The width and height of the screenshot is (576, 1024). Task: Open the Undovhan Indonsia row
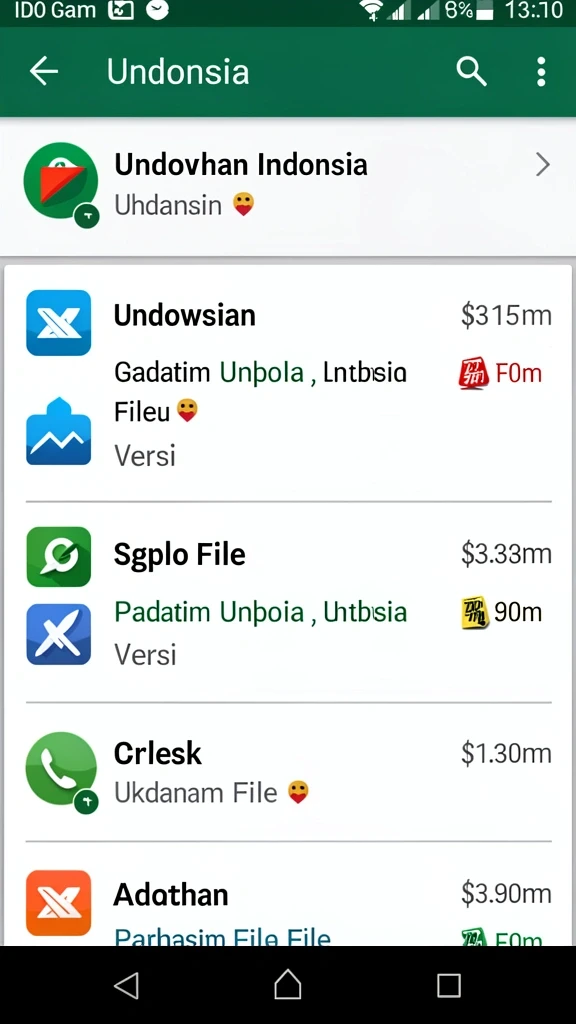pos(288,185)
